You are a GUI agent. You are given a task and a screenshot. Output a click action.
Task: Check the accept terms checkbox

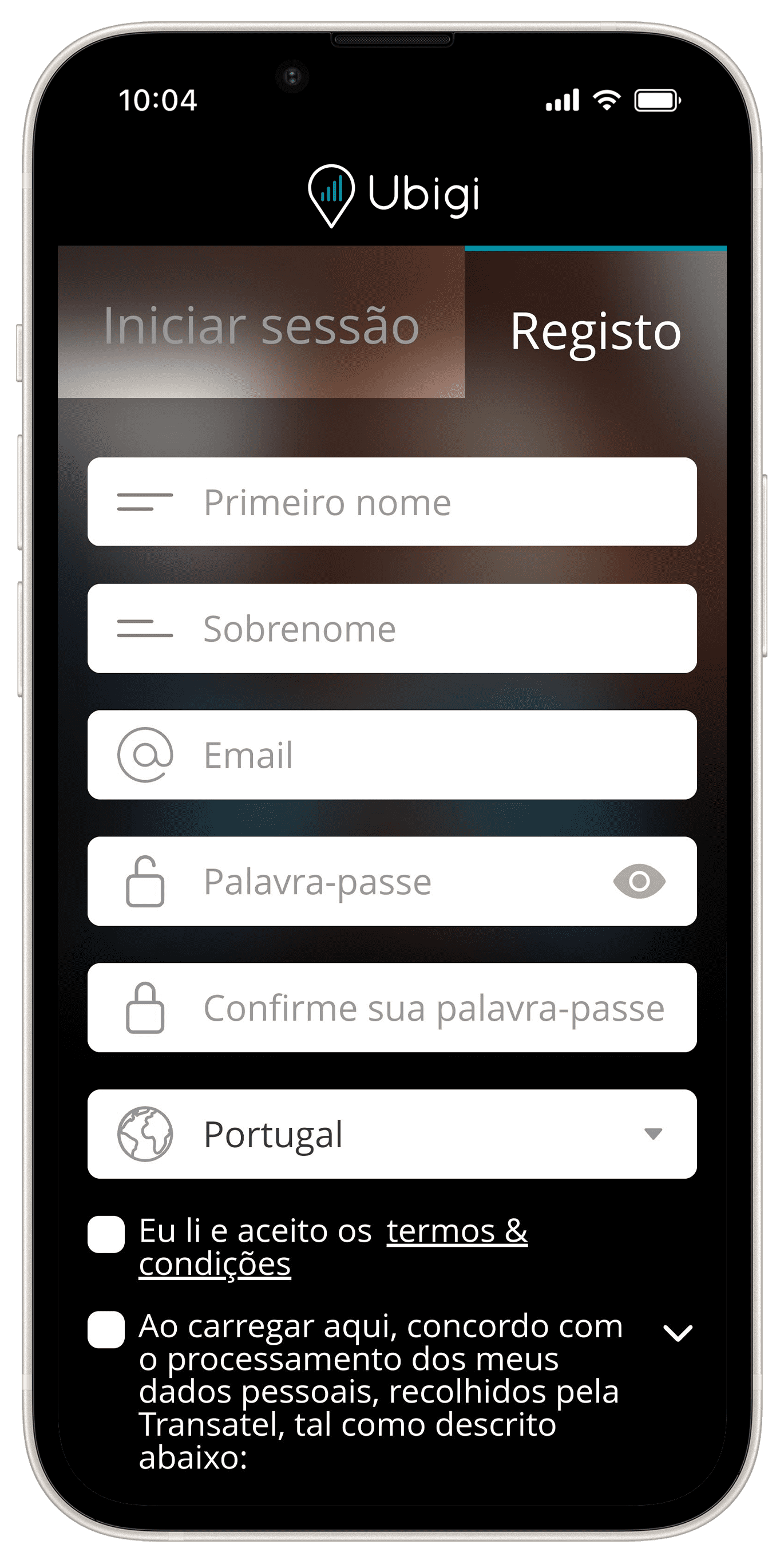106,1234
